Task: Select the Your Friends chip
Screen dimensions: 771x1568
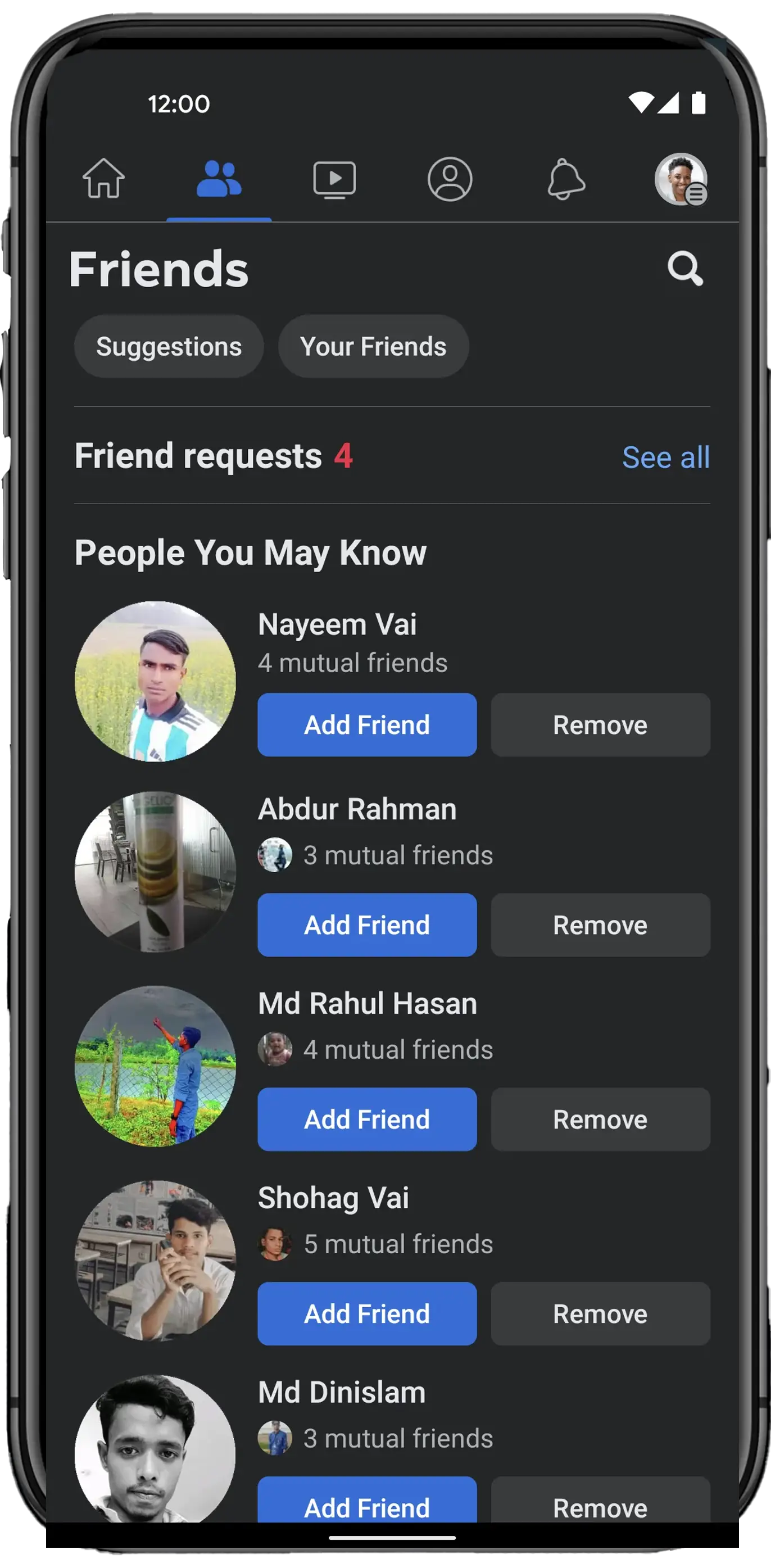Action: pyautogui.click(x=373, y=346)
